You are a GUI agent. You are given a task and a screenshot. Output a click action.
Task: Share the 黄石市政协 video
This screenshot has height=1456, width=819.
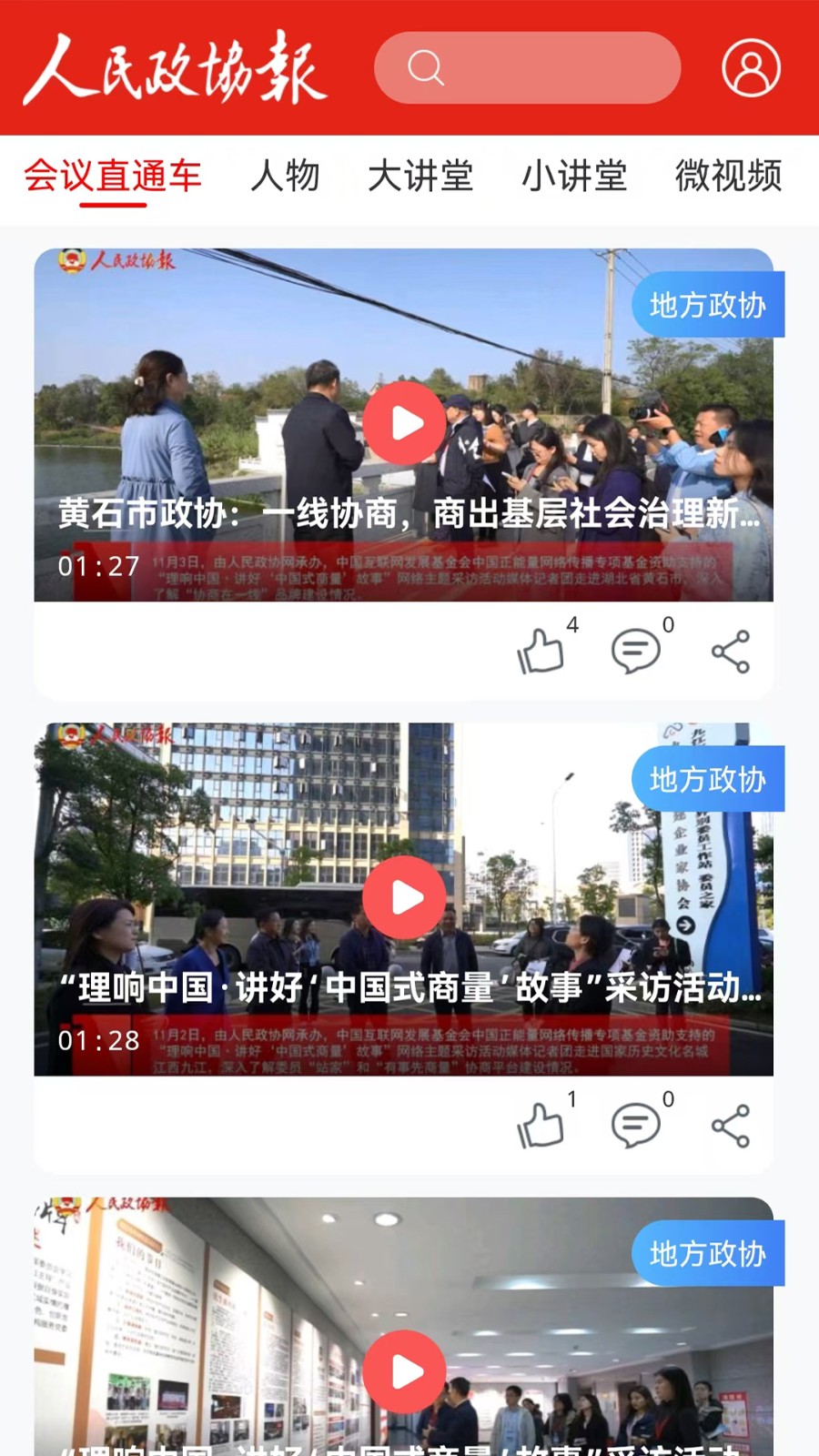pos(732,650)
